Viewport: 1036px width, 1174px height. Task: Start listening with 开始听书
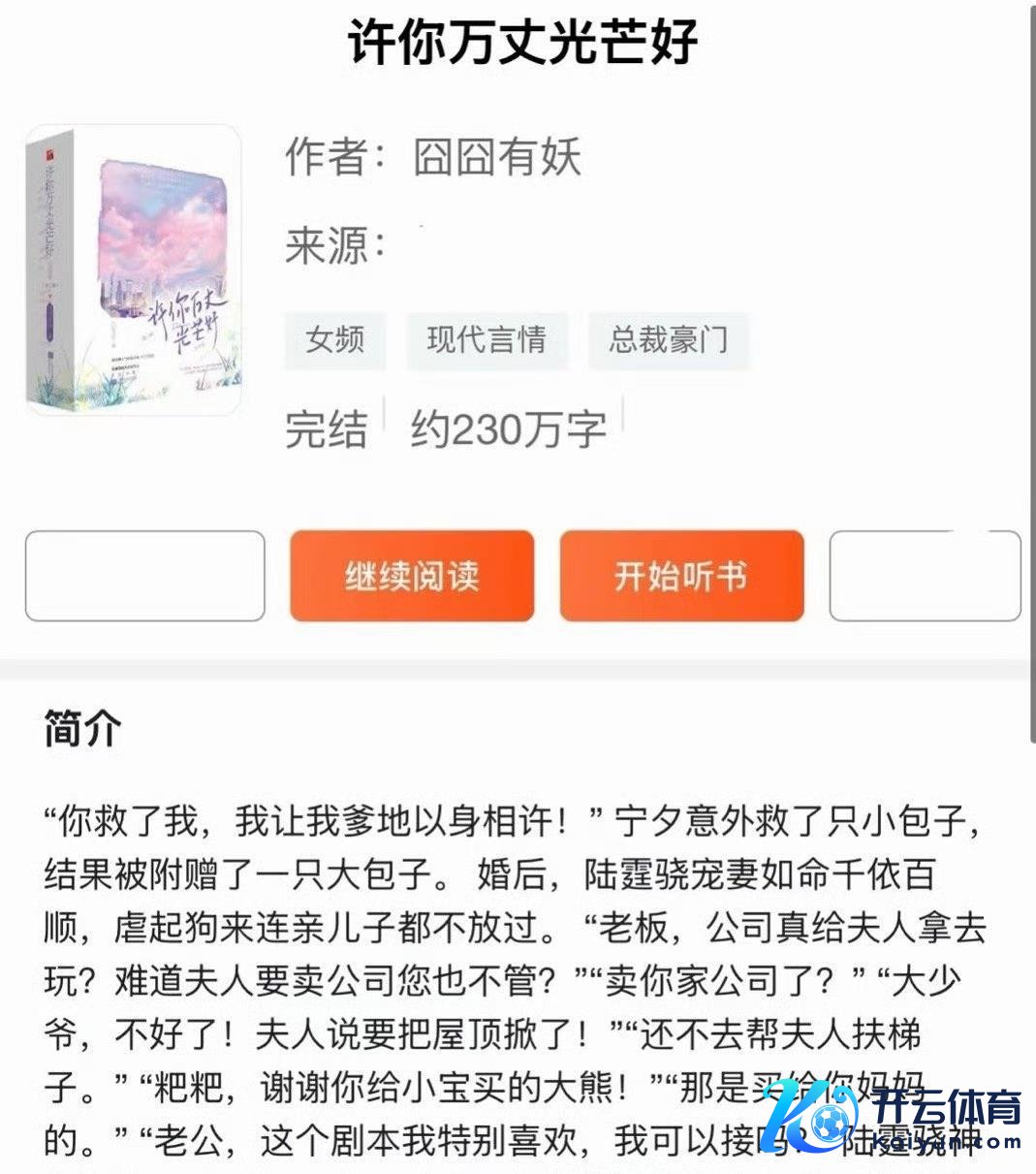coord(681,576)
